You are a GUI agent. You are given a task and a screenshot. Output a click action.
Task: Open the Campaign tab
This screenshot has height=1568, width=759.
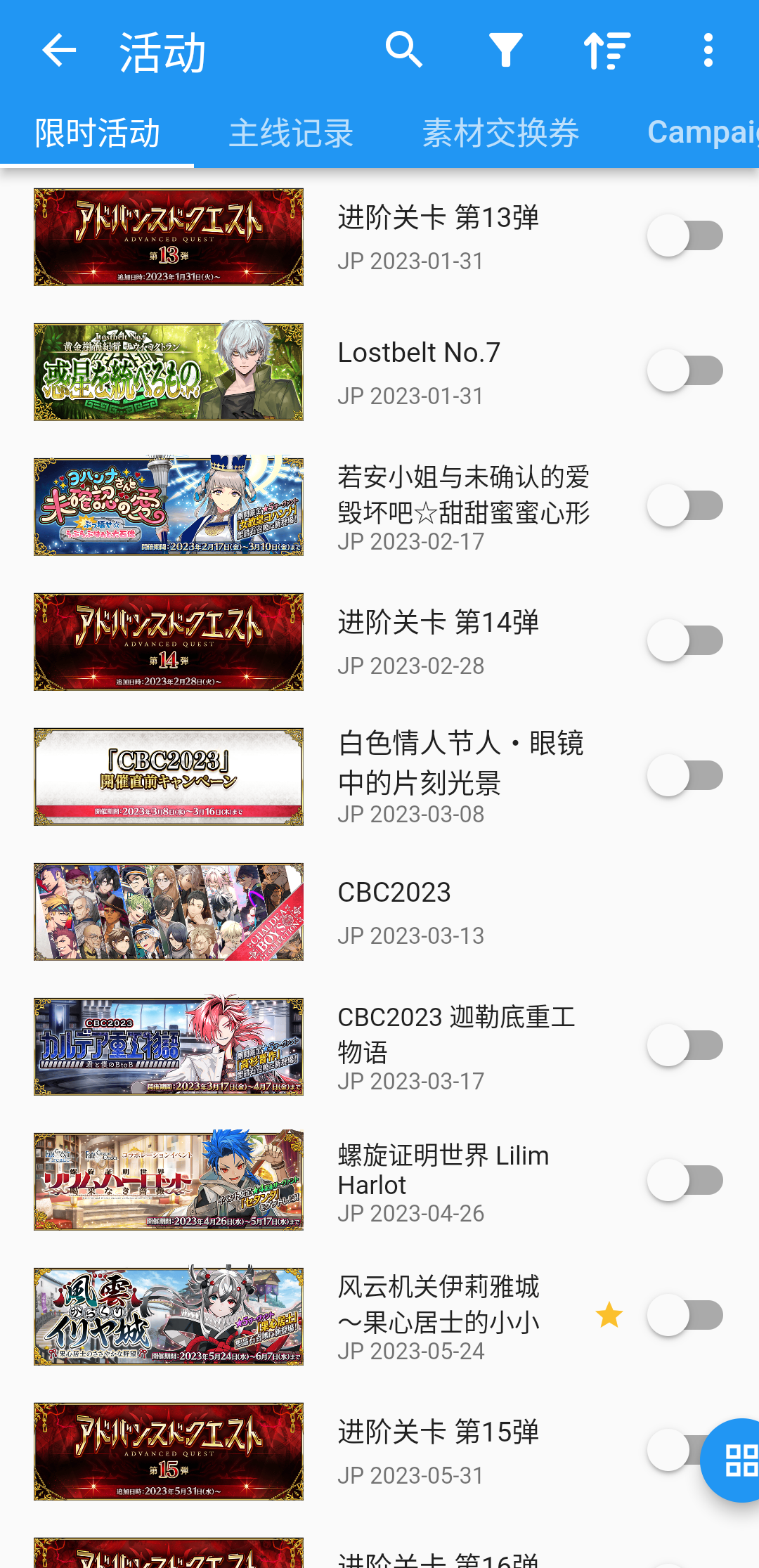click(x=703, y=132)
